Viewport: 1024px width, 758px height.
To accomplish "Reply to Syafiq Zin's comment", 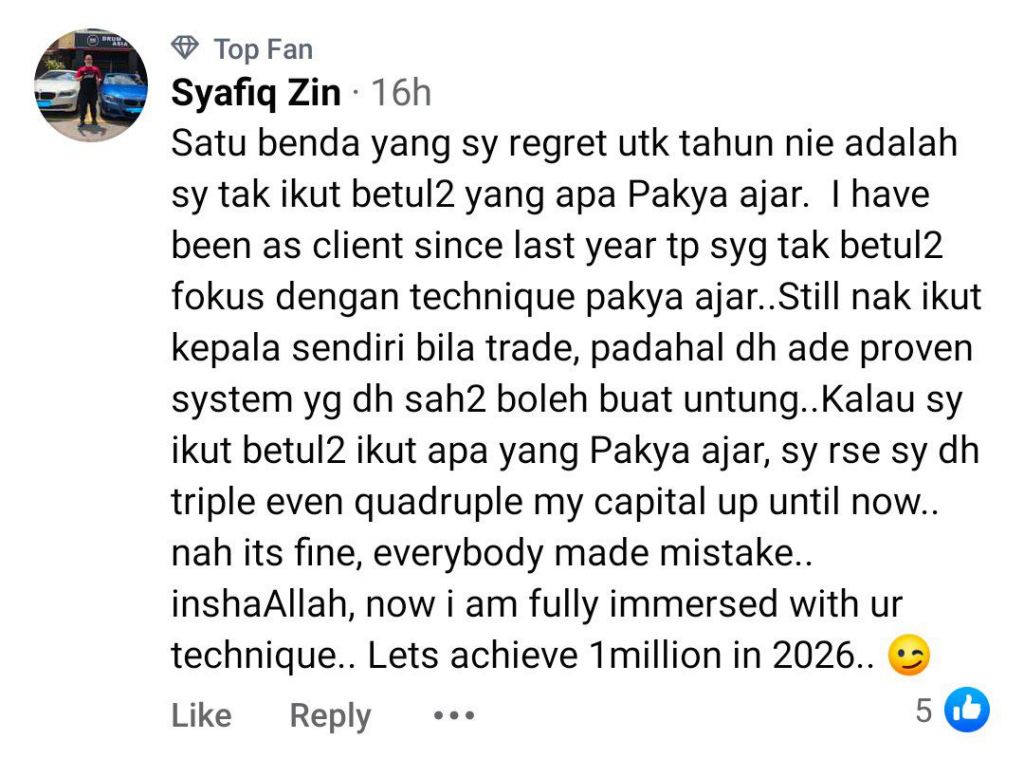I will click(x=330, y=715).
